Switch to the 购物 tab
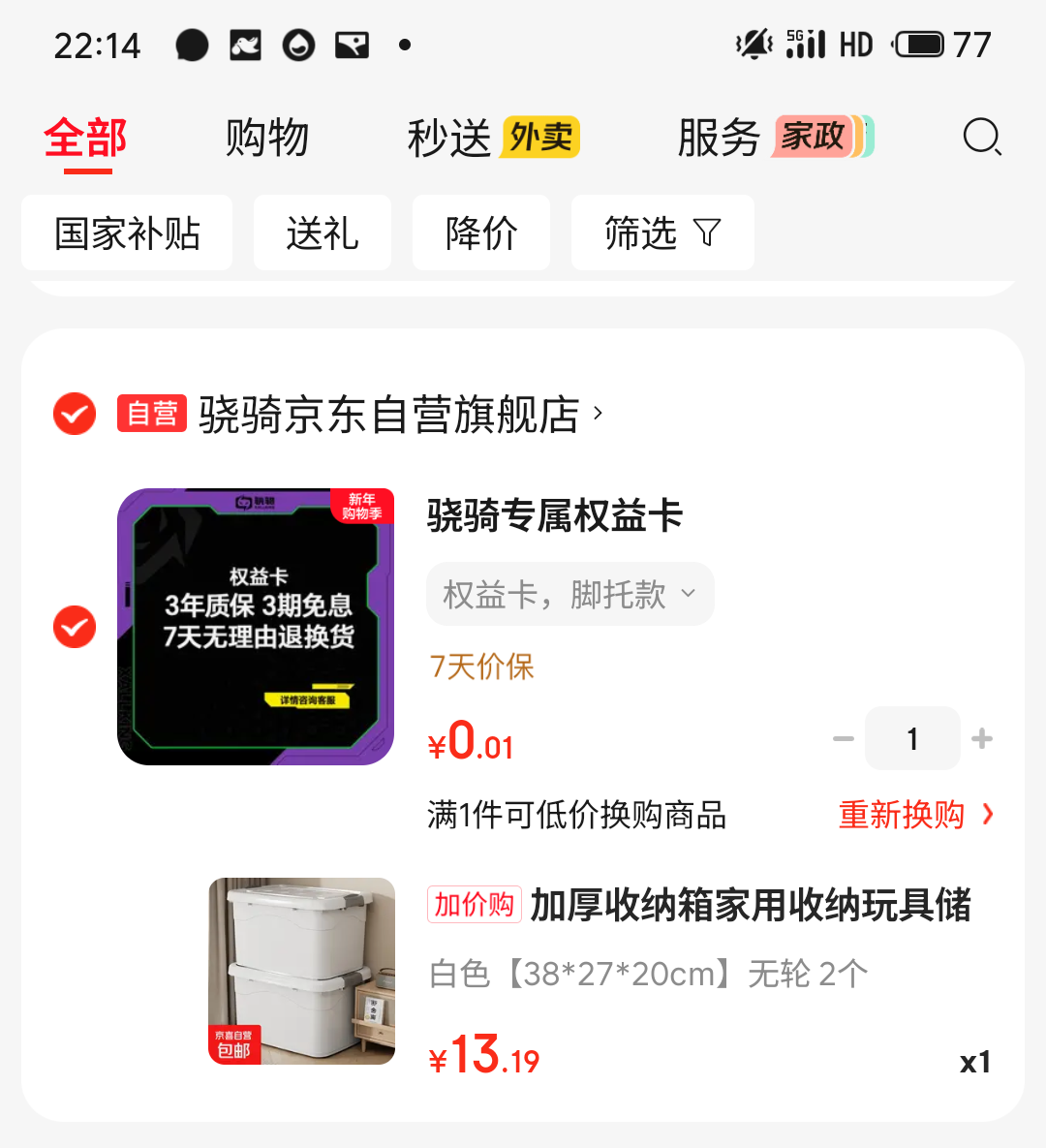1046x1148 pixels. (267, 138)
